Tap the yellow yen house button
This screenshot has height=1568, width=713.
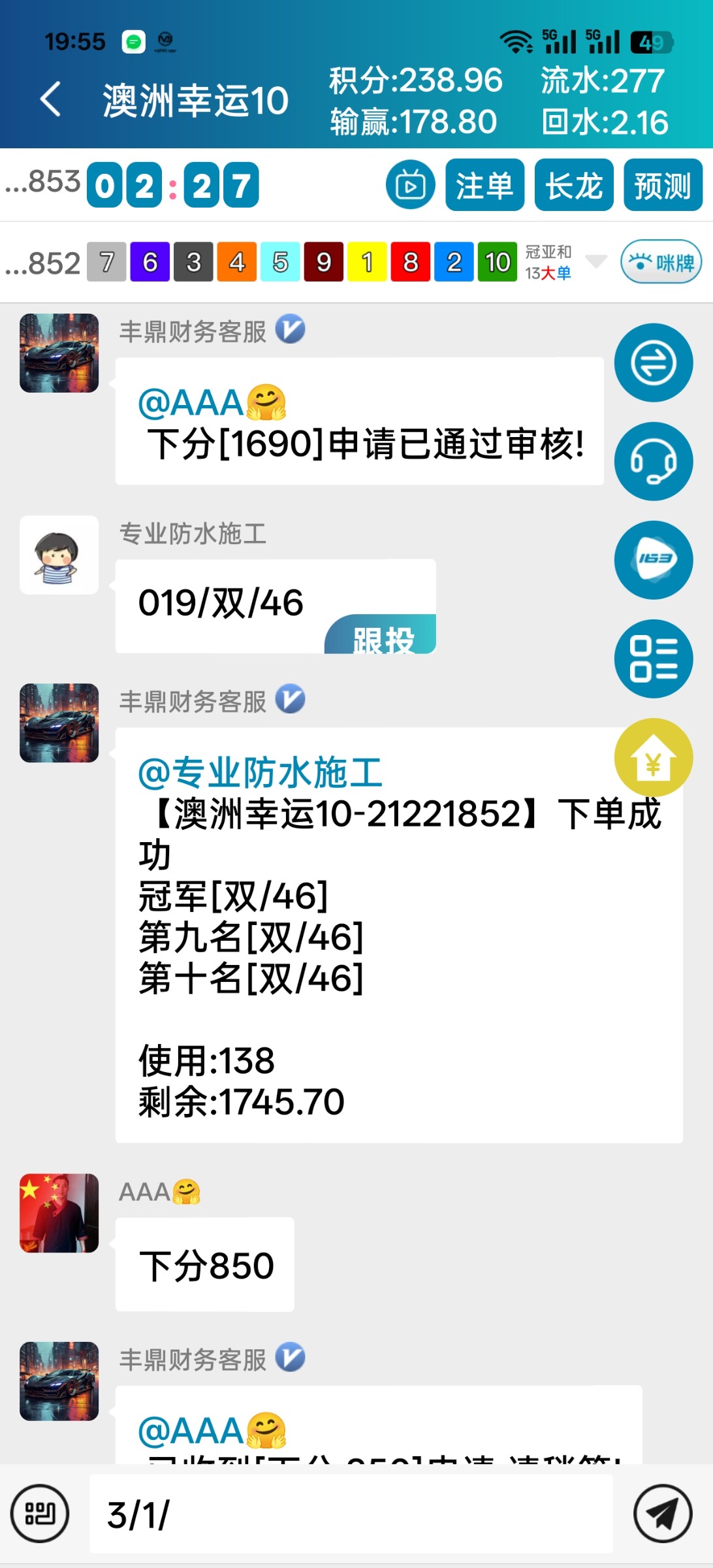pyautogui.click(x=653, y=758)
